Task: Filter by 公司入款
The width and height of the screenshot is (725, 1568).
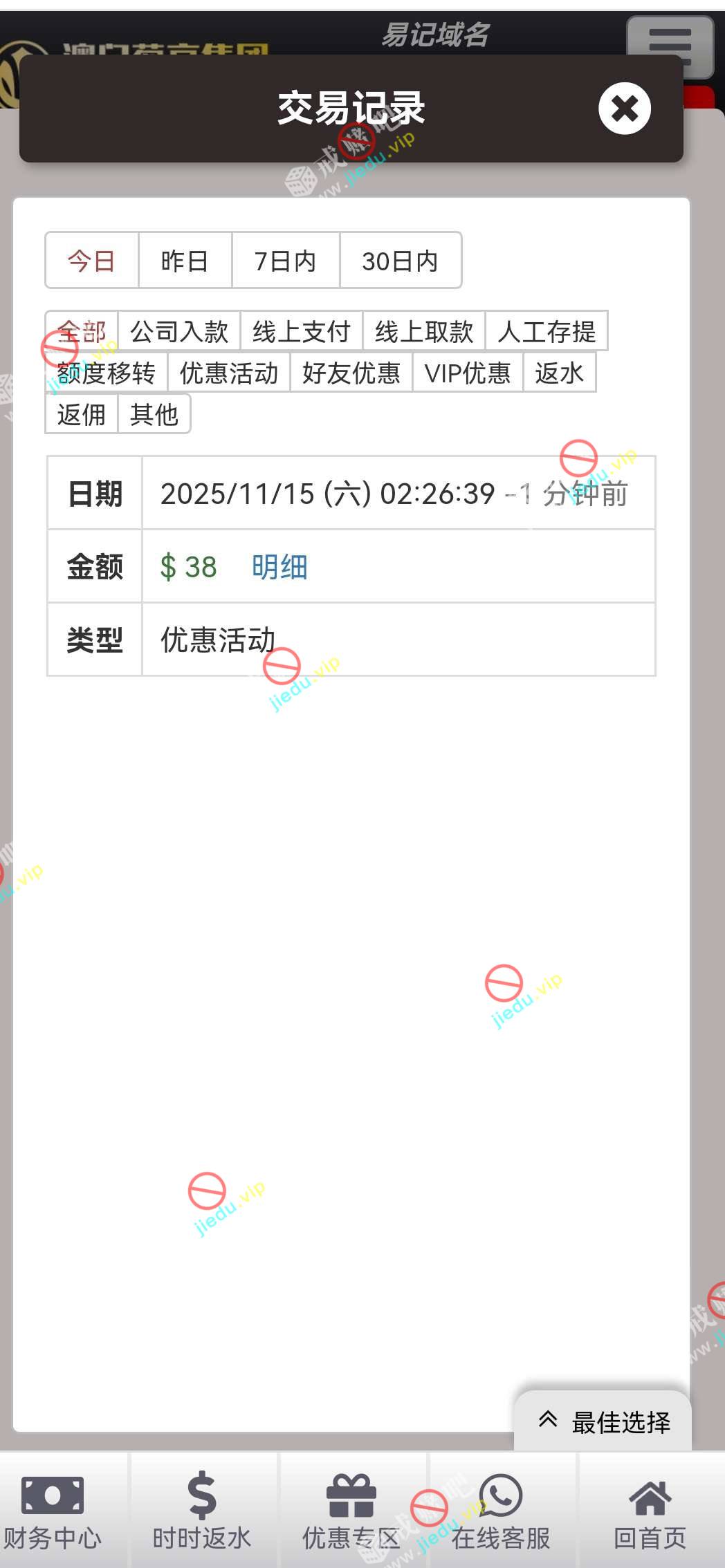Action: click(x=179, y=332)
